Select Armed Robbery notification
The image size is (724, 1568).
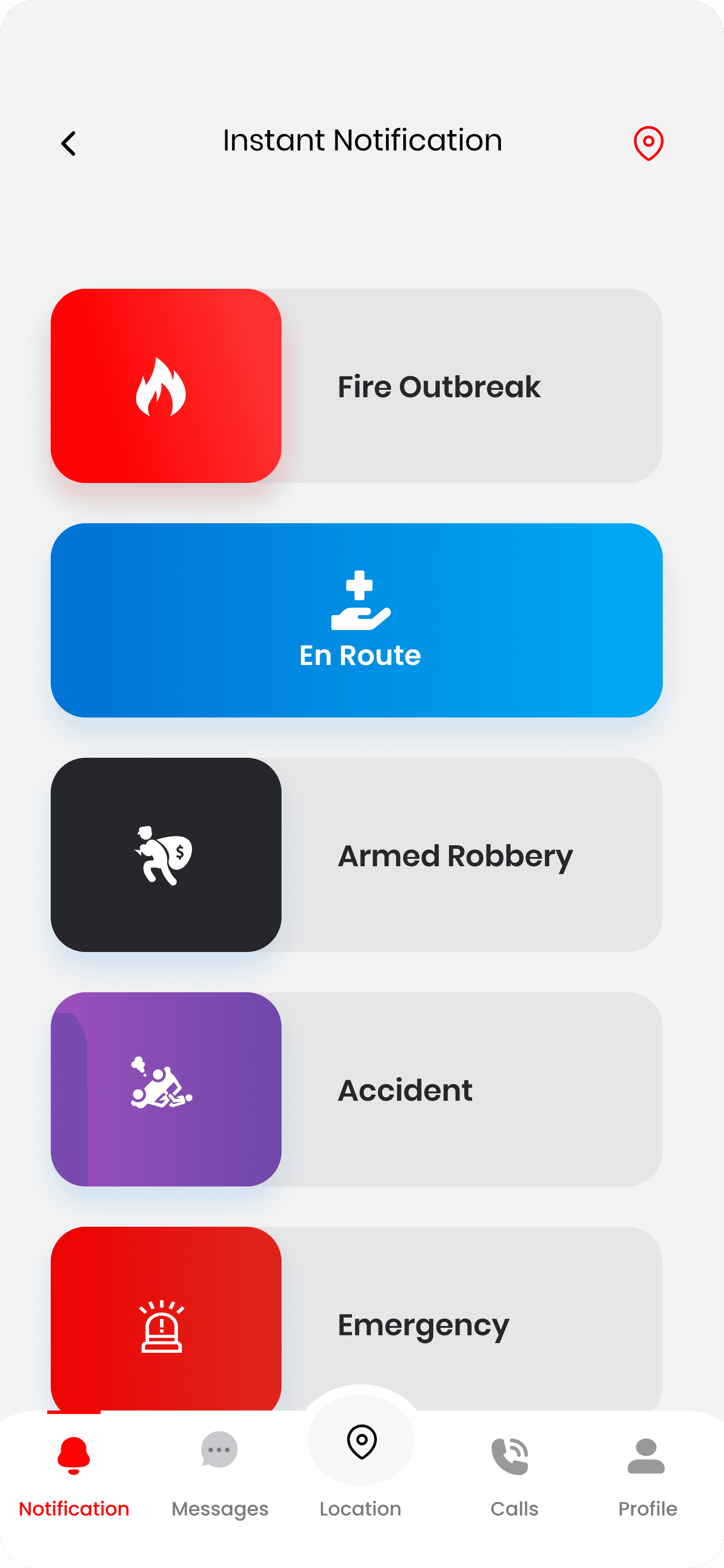(356, 854)
